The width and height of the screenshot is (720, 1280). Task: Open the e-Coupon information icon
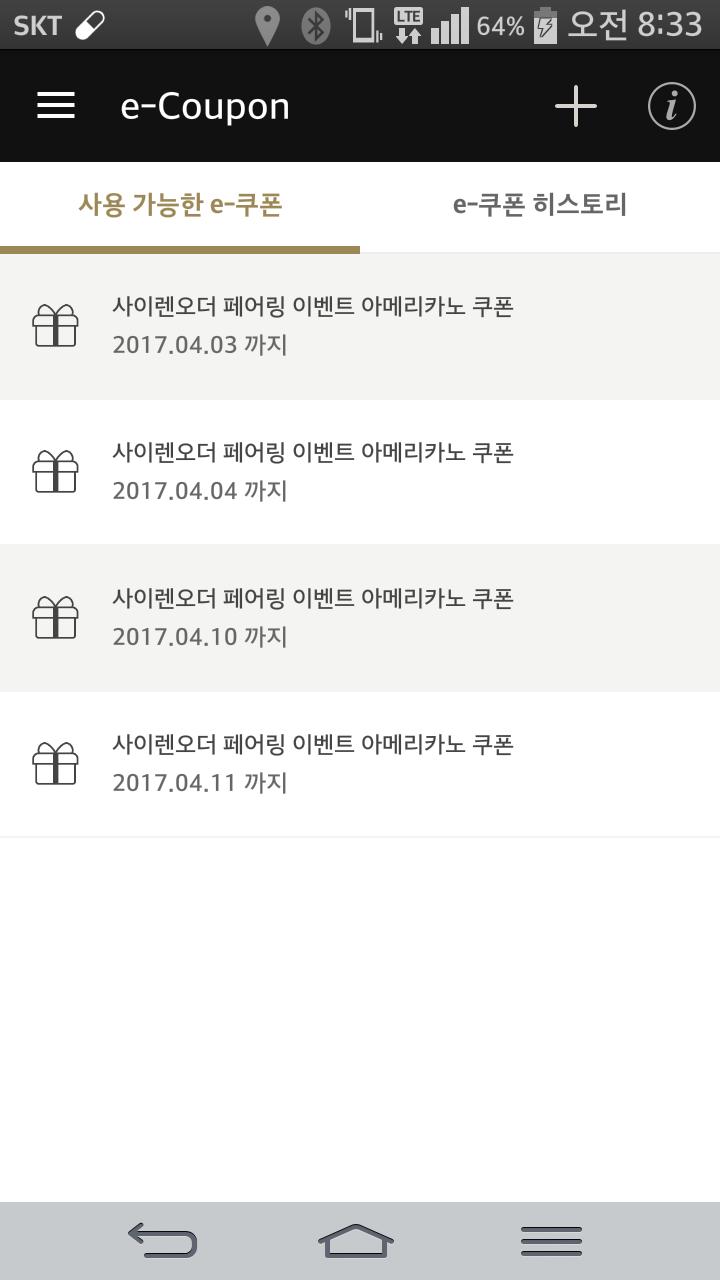tap(671, 106)
